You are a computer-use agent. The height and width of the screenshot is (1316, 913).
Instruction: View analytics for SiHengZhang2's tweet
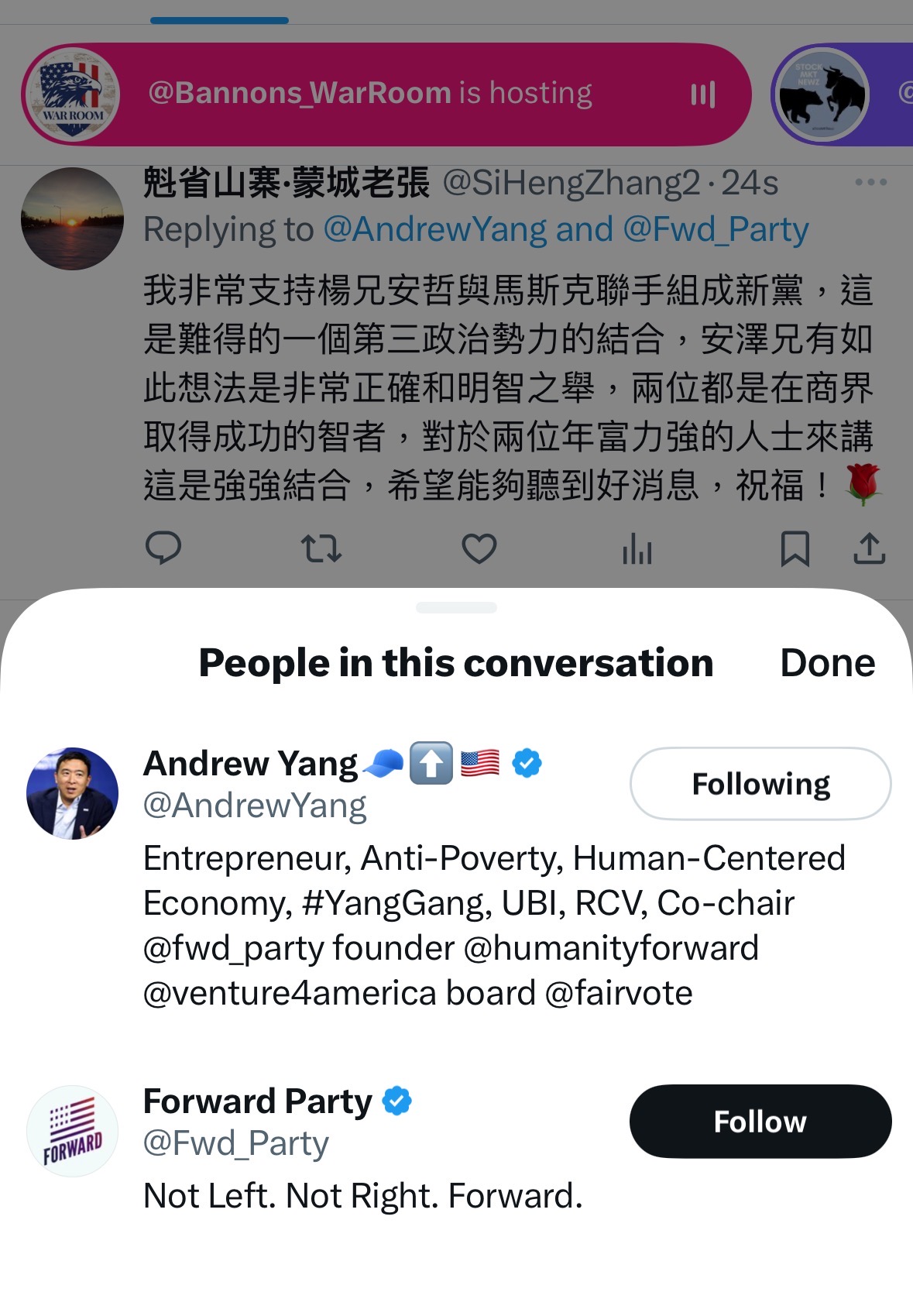click(x=637, y=548)
